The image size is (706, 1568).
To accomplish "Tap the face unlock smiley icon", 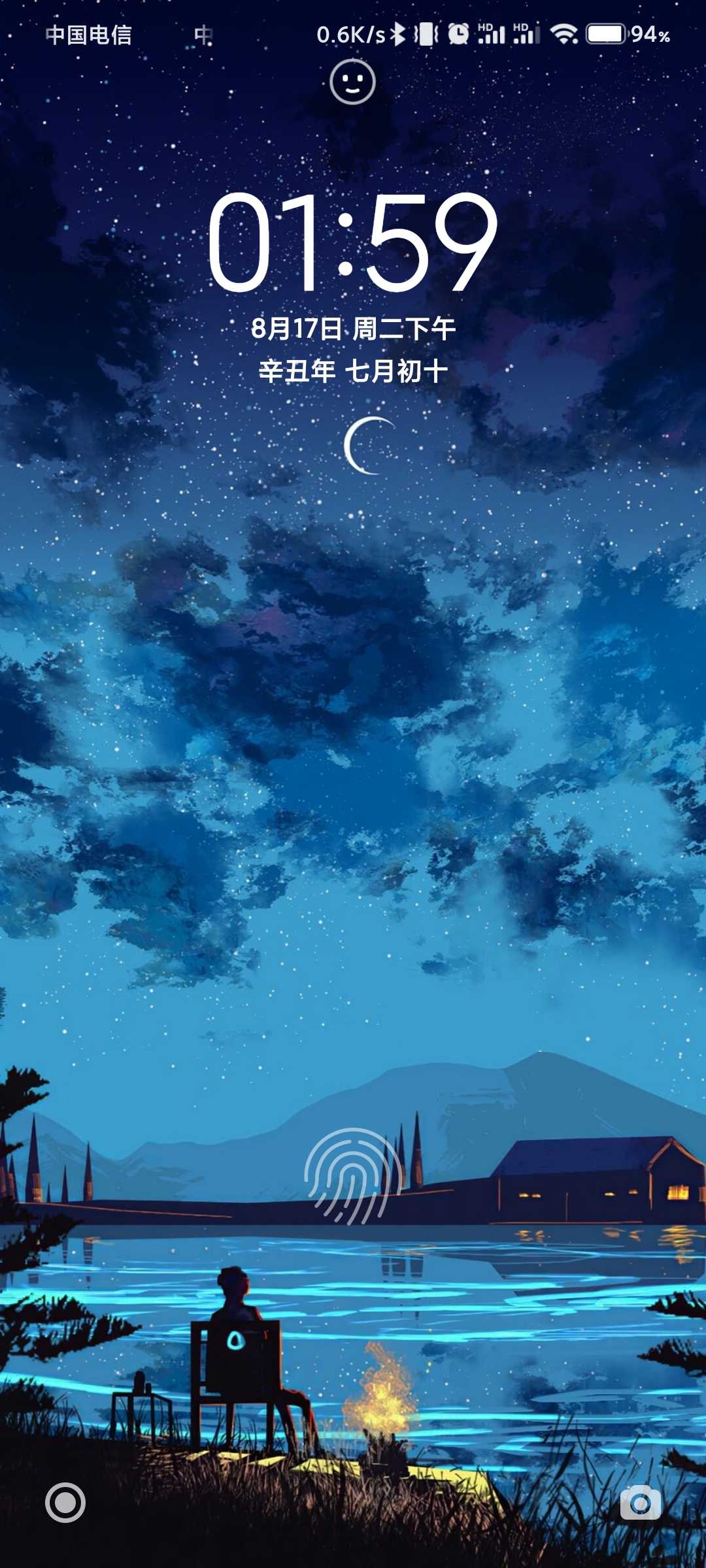I will pyautogui.click(x=353, y=82).
